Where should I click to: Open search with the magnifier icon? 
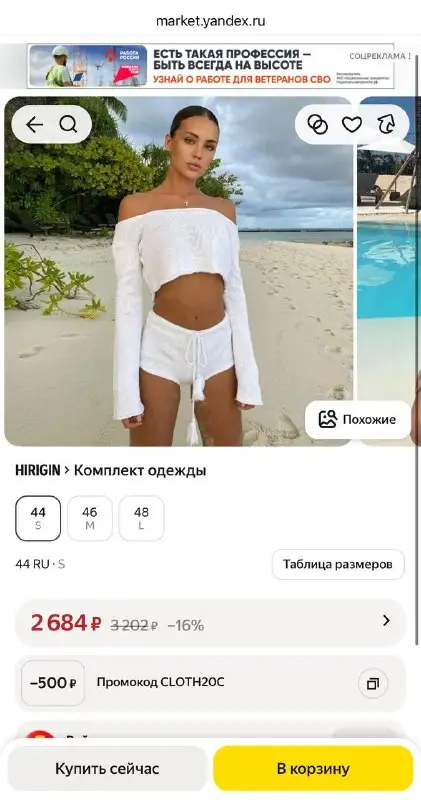coord(68,124)
